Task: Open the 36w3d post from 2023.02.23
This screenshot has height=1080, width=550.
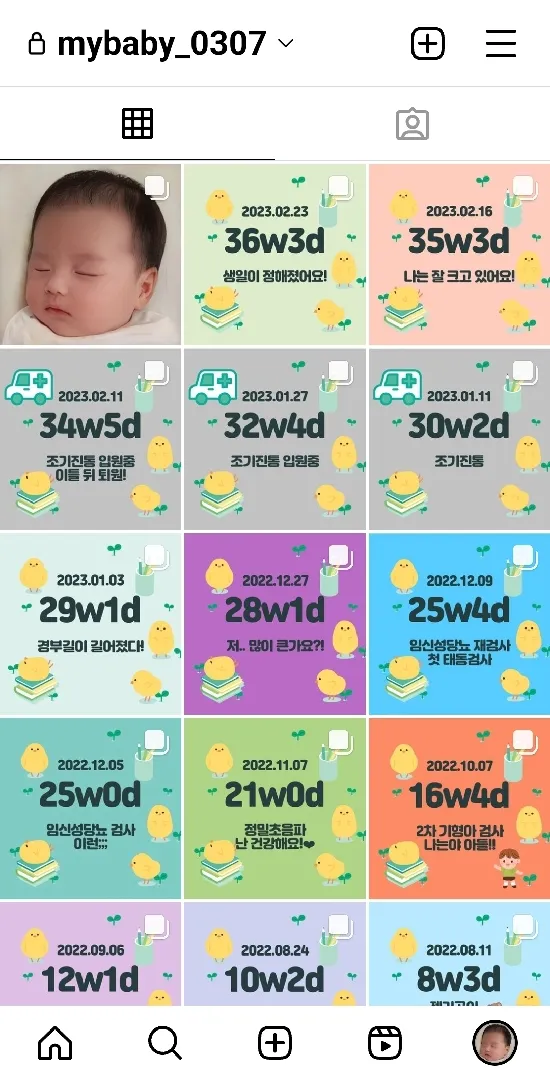Action: 275,254
